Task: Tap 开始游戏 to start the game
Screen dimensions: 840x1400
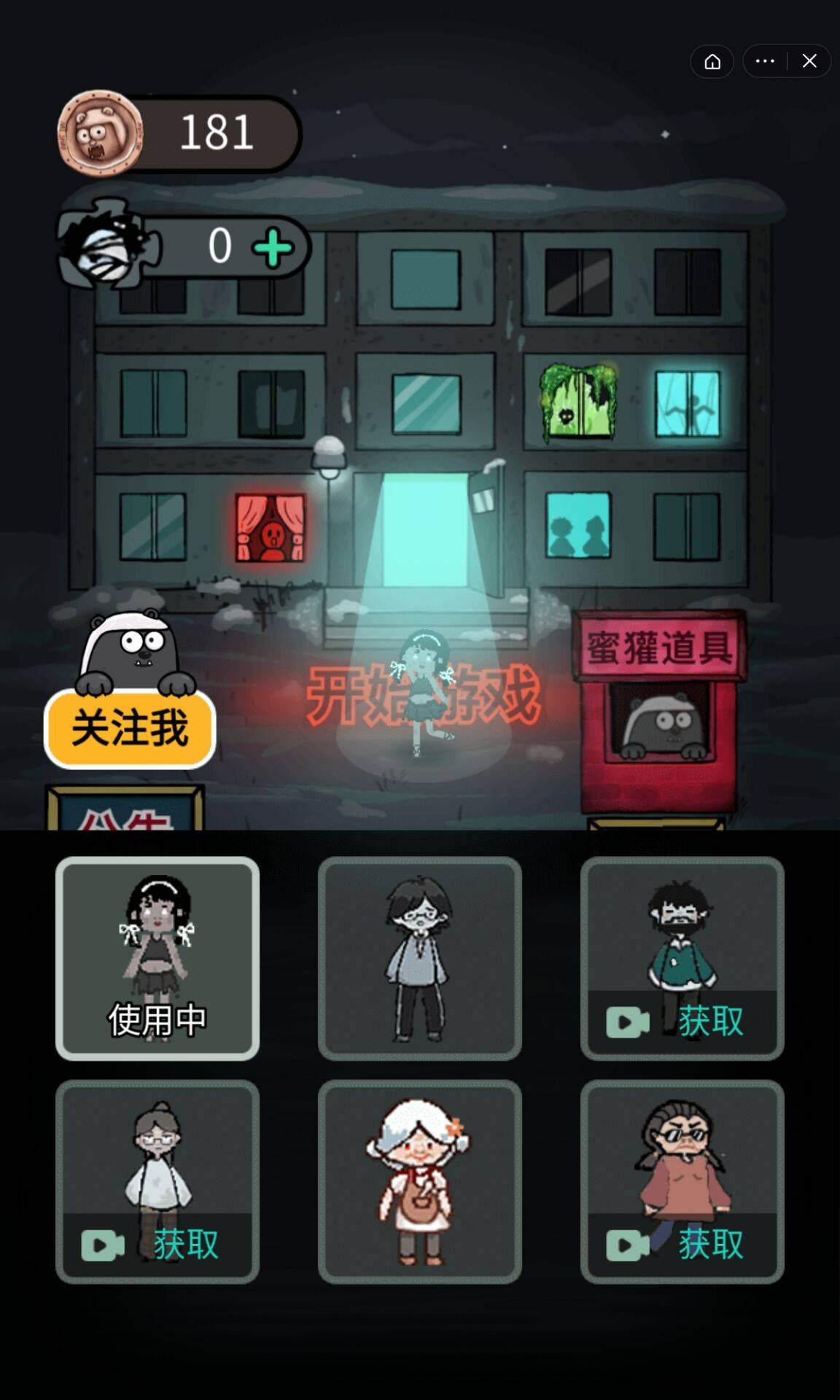Action: (423, 696)
